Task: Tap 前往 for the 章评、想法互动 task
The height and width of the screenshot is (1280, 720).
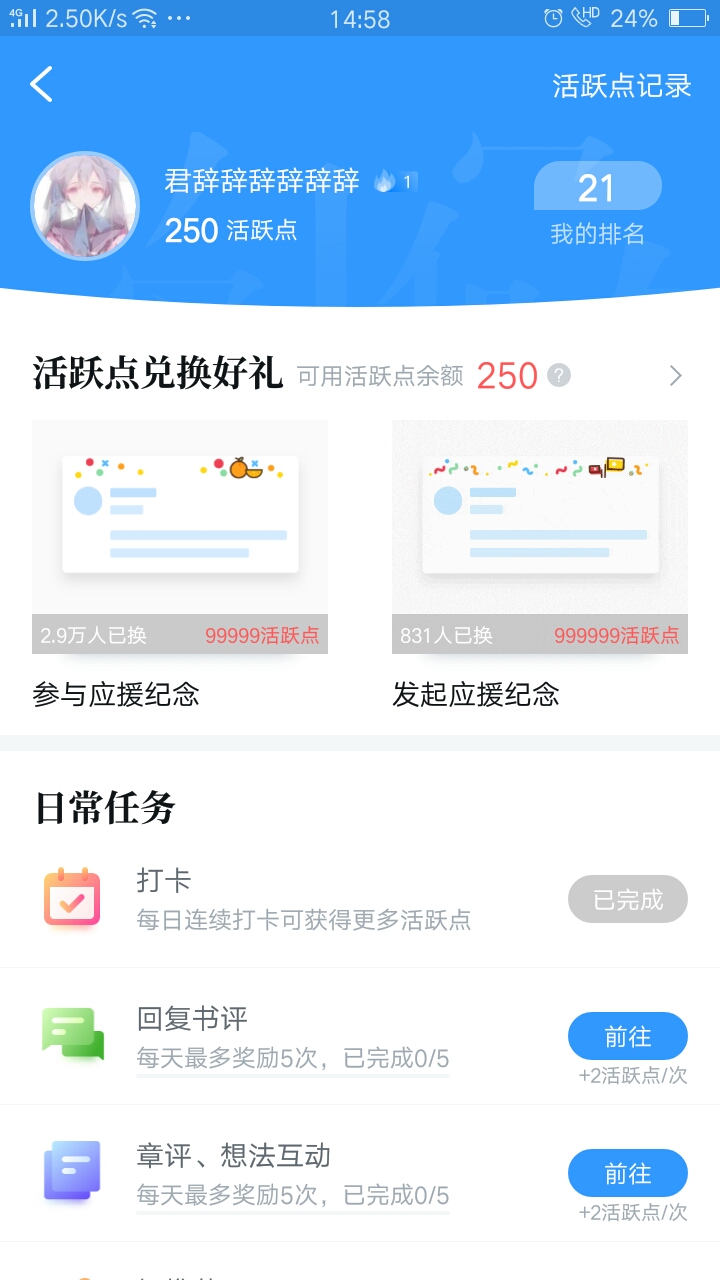Action: pyautogui.click(x=628, y=1173)
